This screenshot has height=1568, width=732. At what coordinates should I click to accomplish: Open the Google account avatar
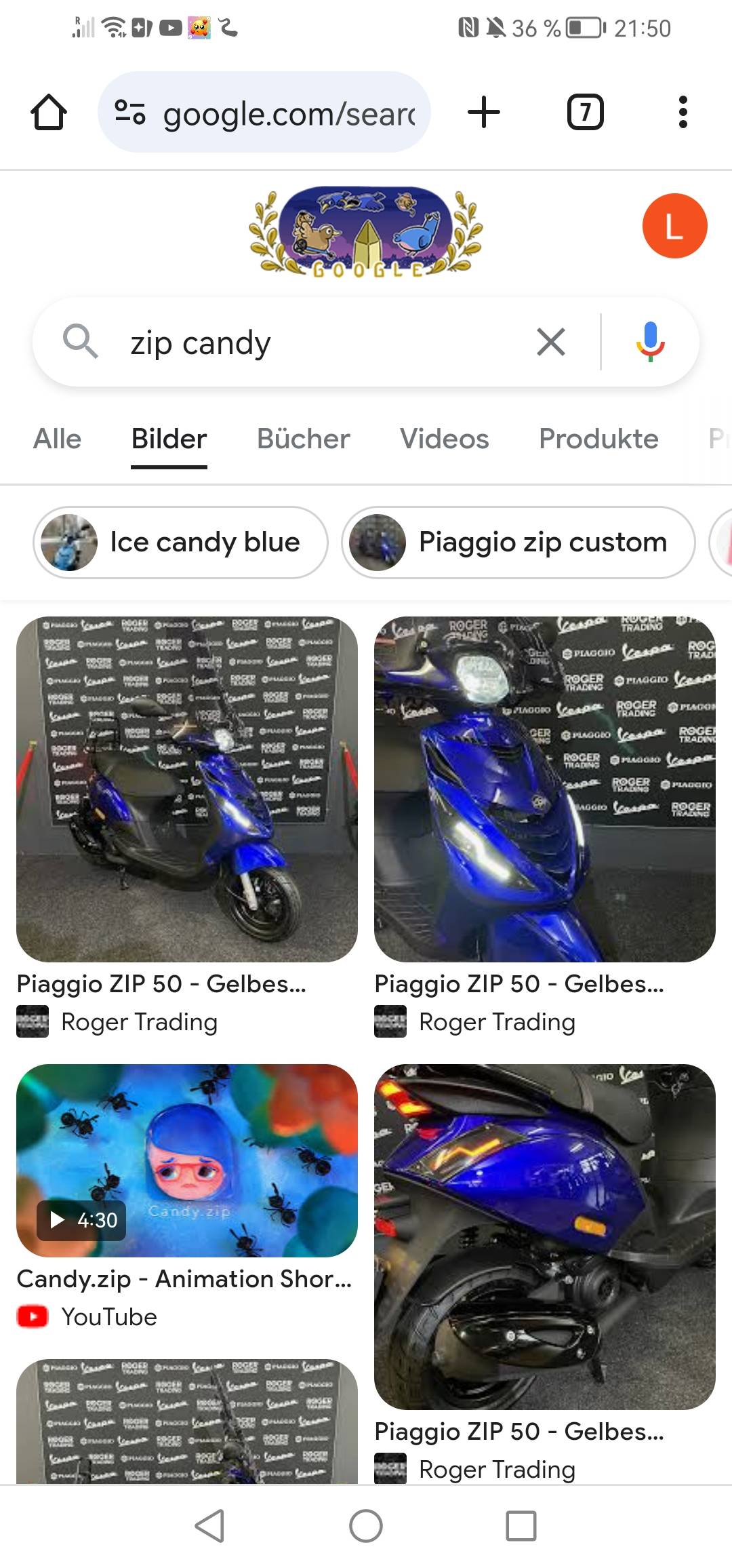tap(674, 226)
